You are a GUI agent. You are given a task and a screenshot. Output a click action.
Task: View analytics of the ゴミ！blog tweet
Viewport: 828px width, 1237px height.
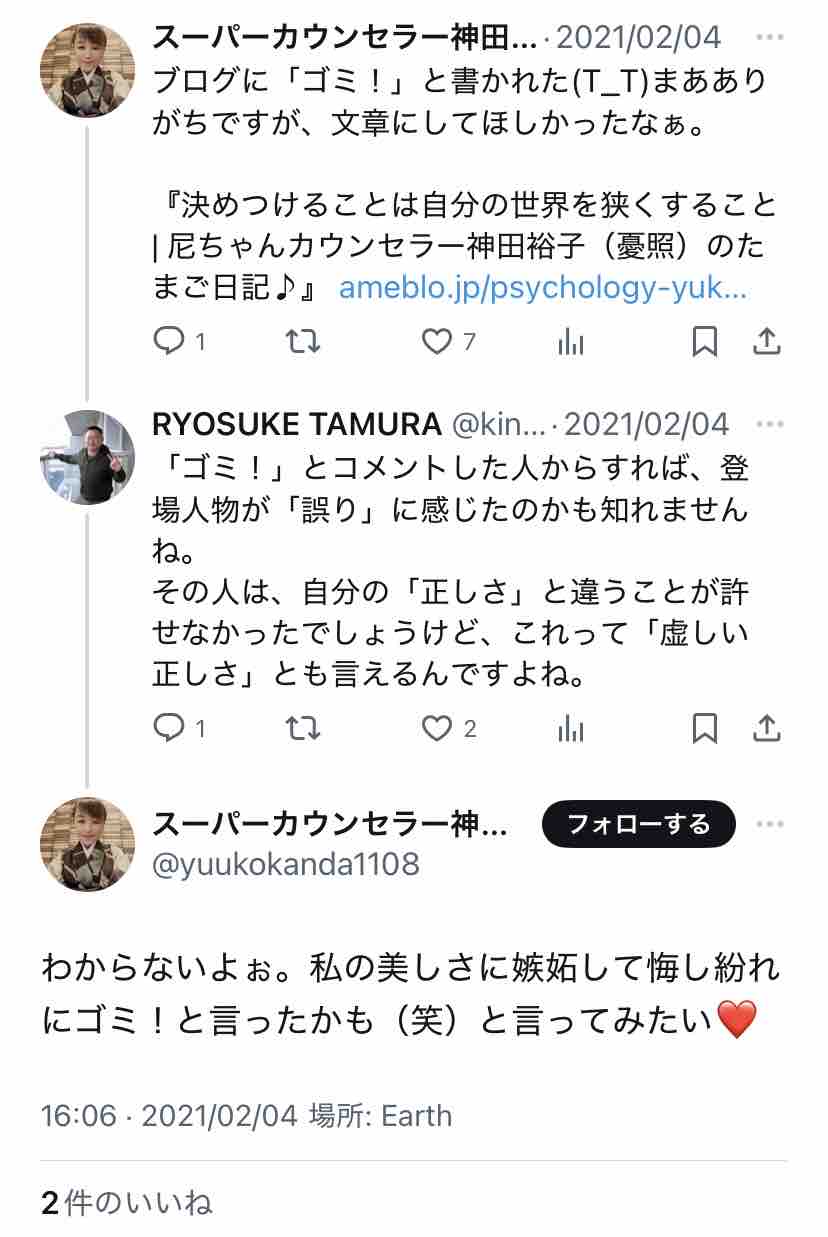[570, 342]
